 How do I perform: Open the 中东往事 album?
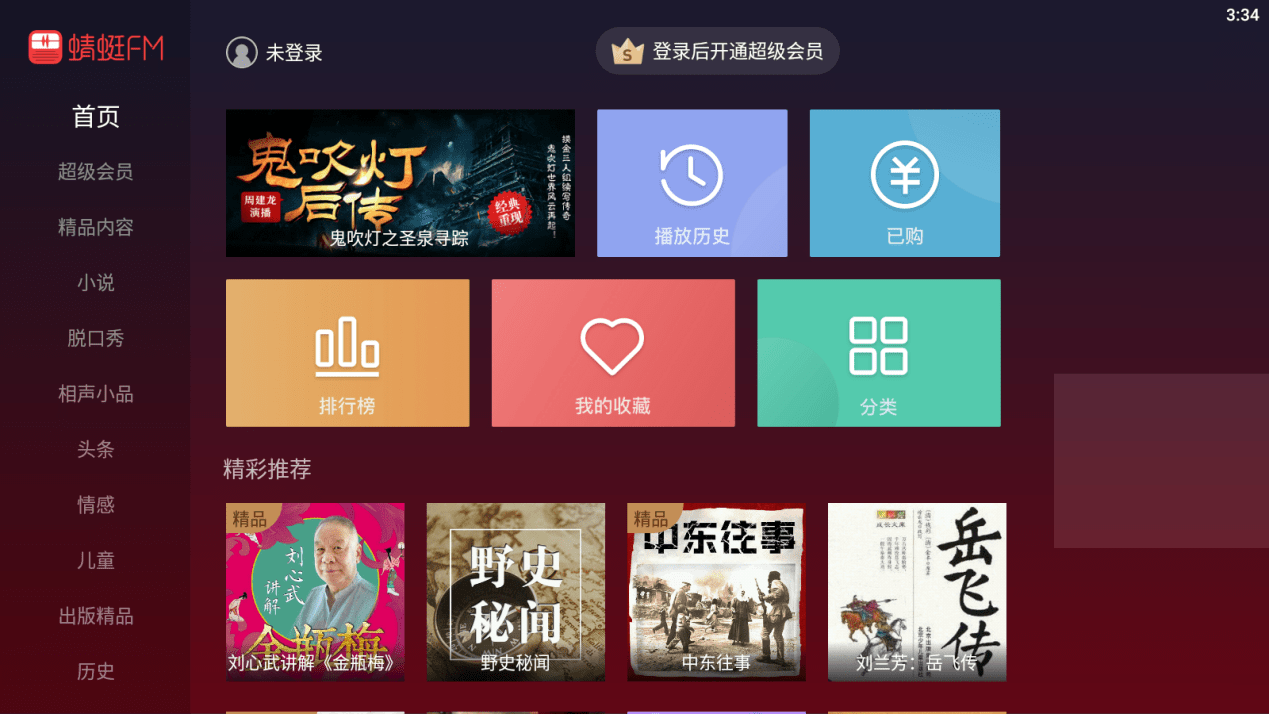[716, 592]
